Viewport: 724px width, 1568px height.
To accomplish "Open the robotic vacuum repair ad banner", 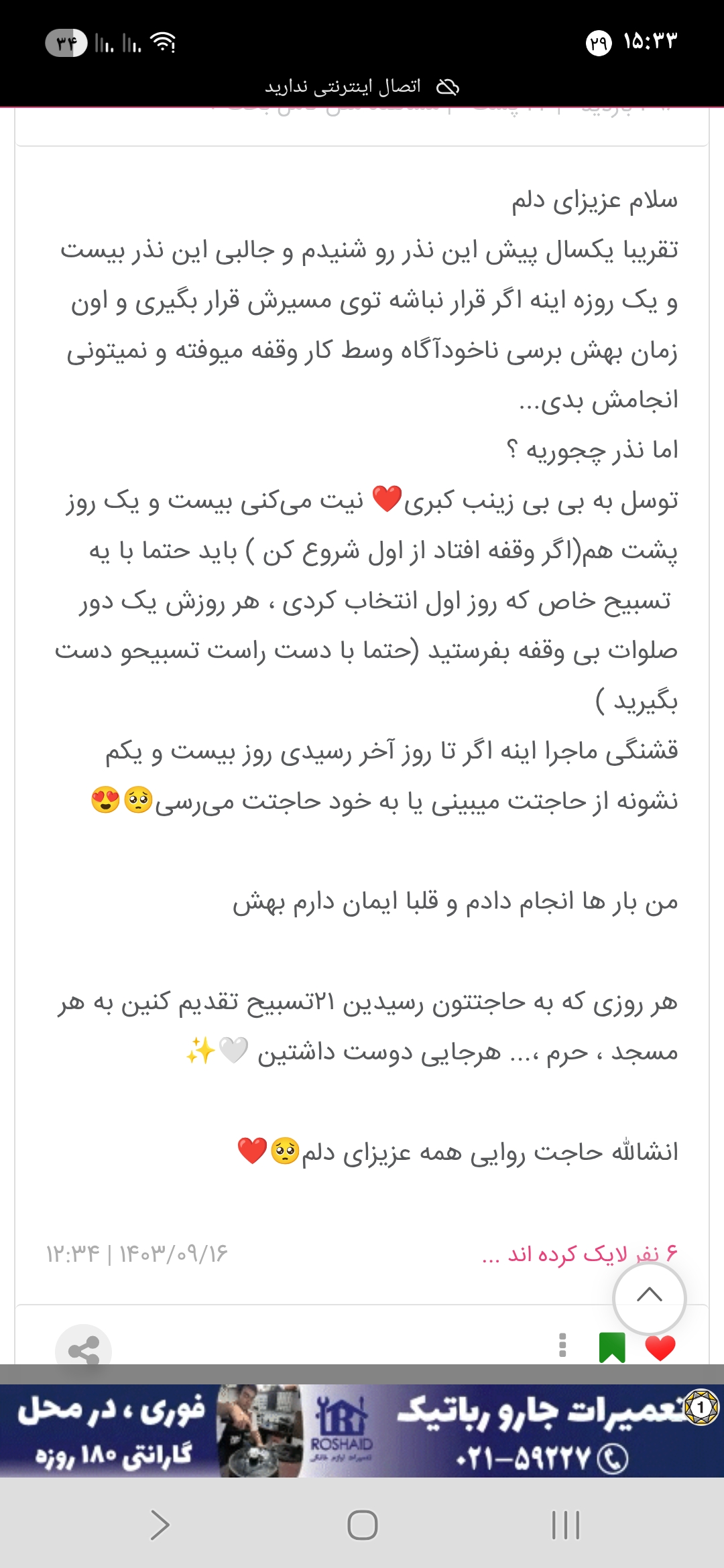I will pyautogui.click(x=362, y=1431).
